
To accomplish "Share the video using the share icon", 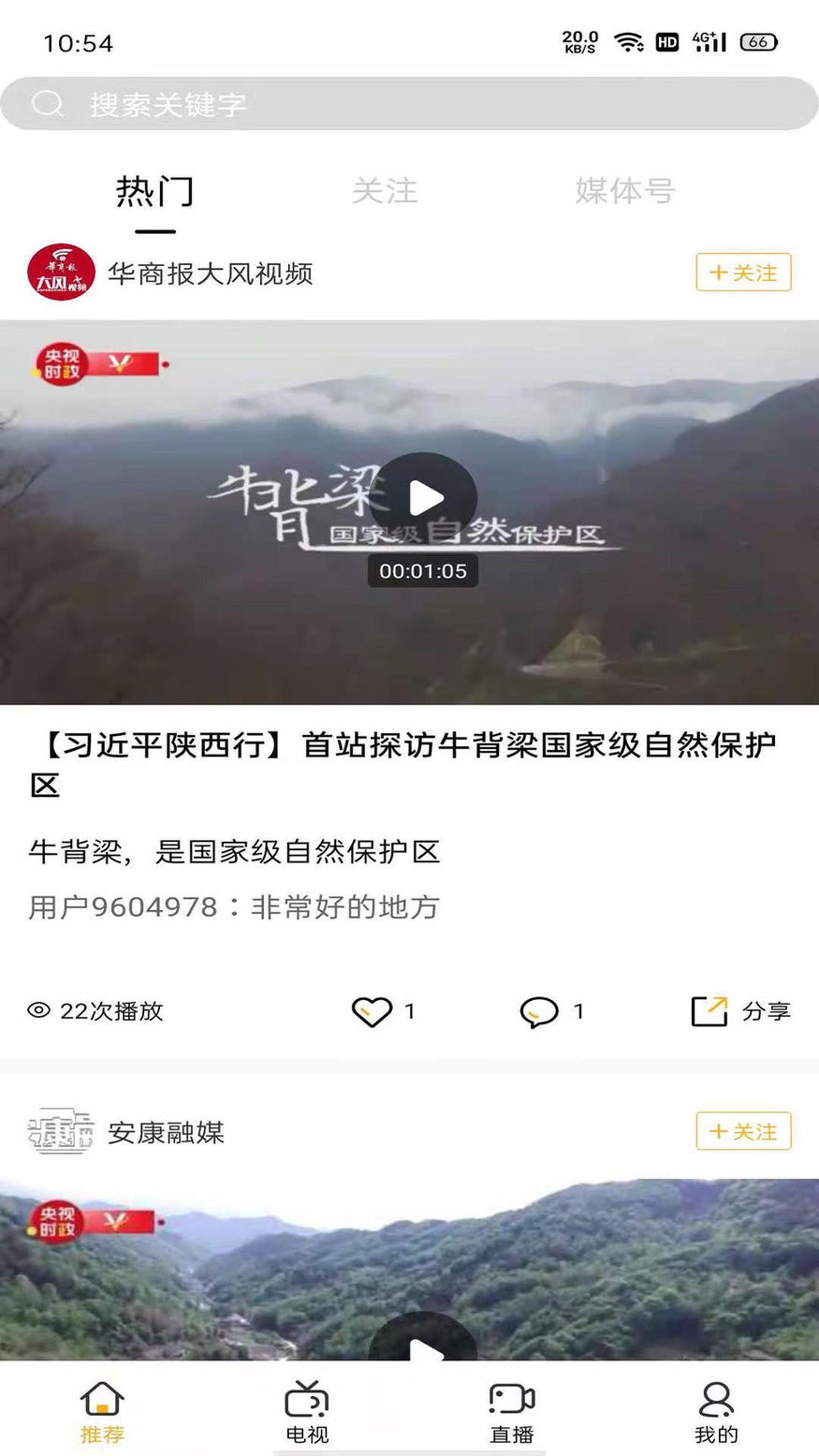I will (711, 1011).
